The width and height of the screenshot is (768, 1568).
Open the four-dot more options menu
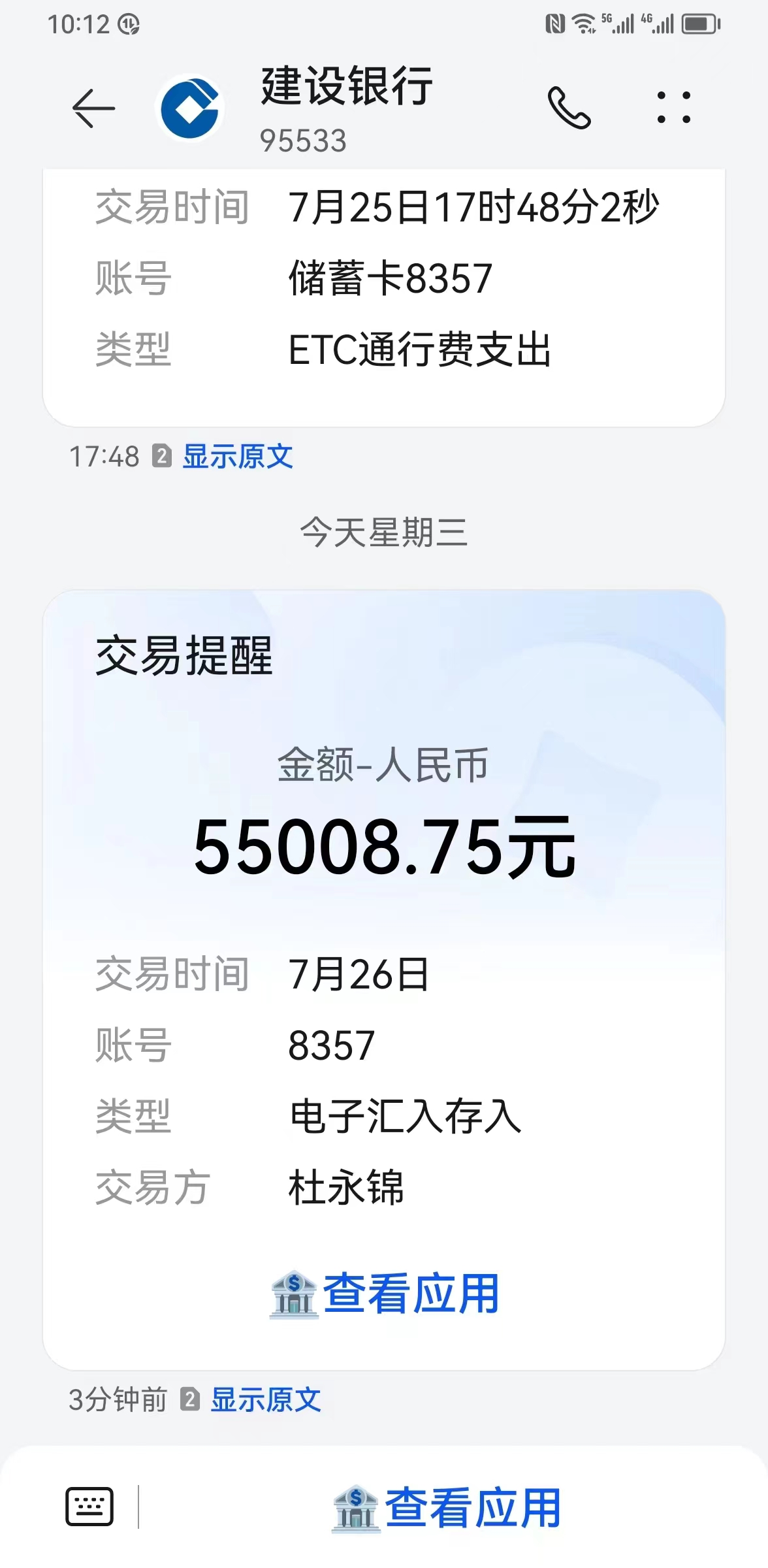(x=673, y=108)
